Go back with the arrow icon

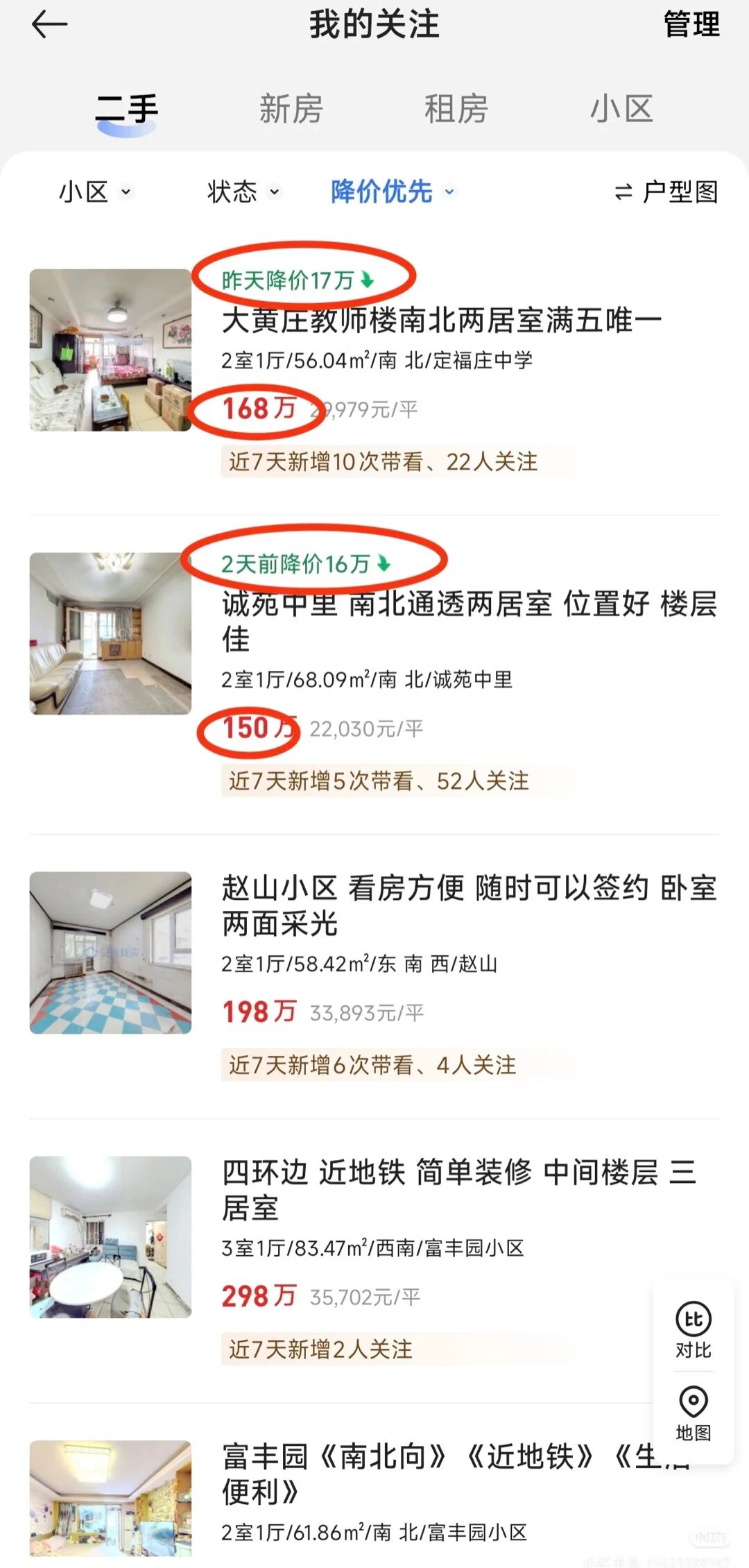pyautogui.click(x=49, y=26)
